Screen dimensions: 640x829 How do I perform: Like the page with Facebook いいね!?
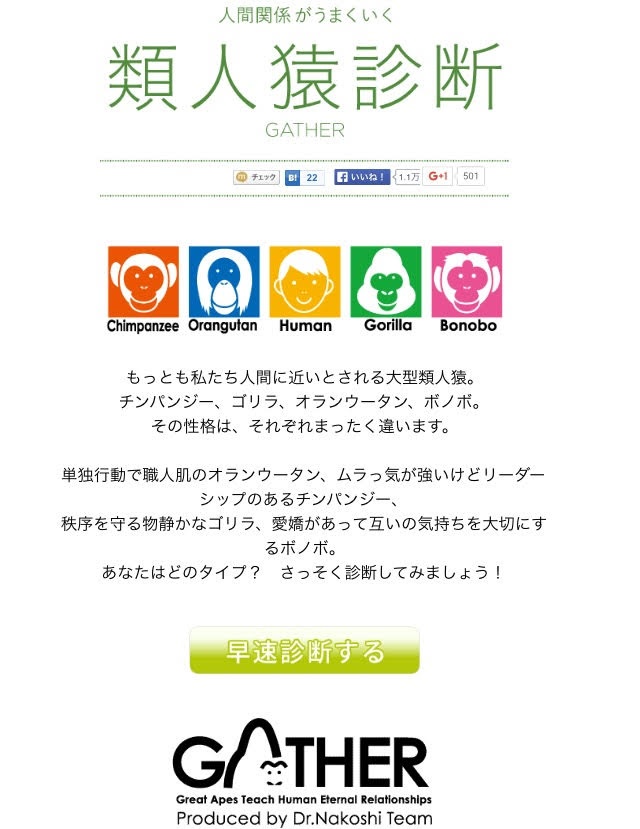tap(362, 177)
